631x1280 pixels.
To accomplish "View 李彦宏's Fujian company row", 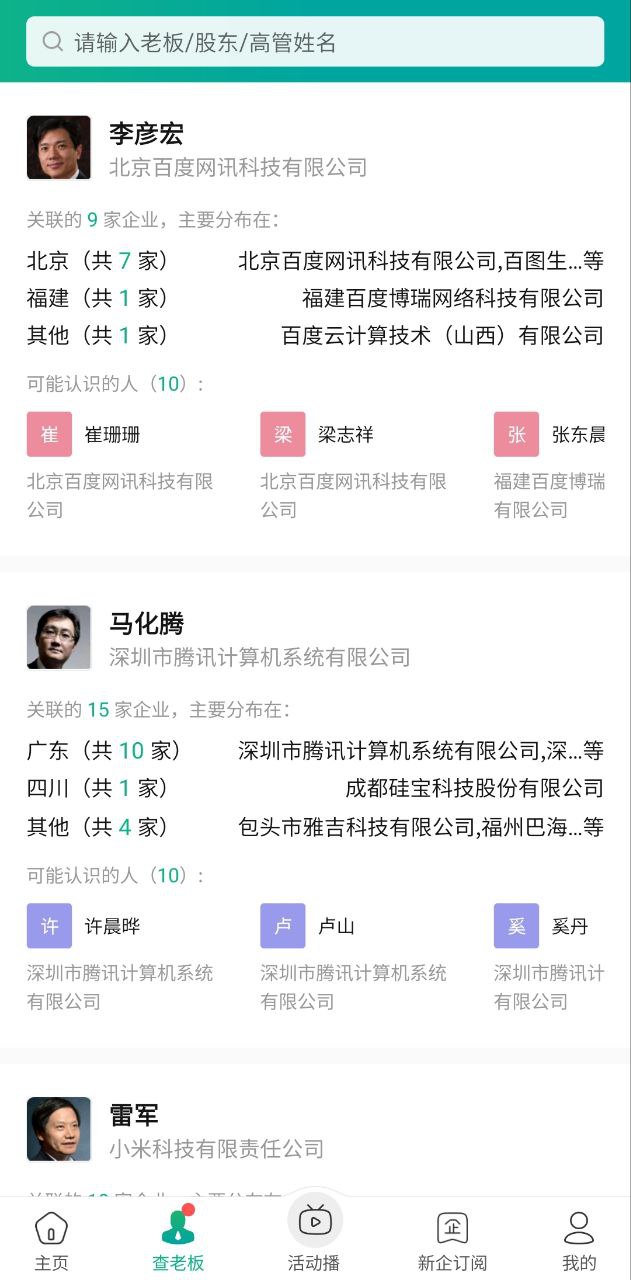I will coord(315,298).
